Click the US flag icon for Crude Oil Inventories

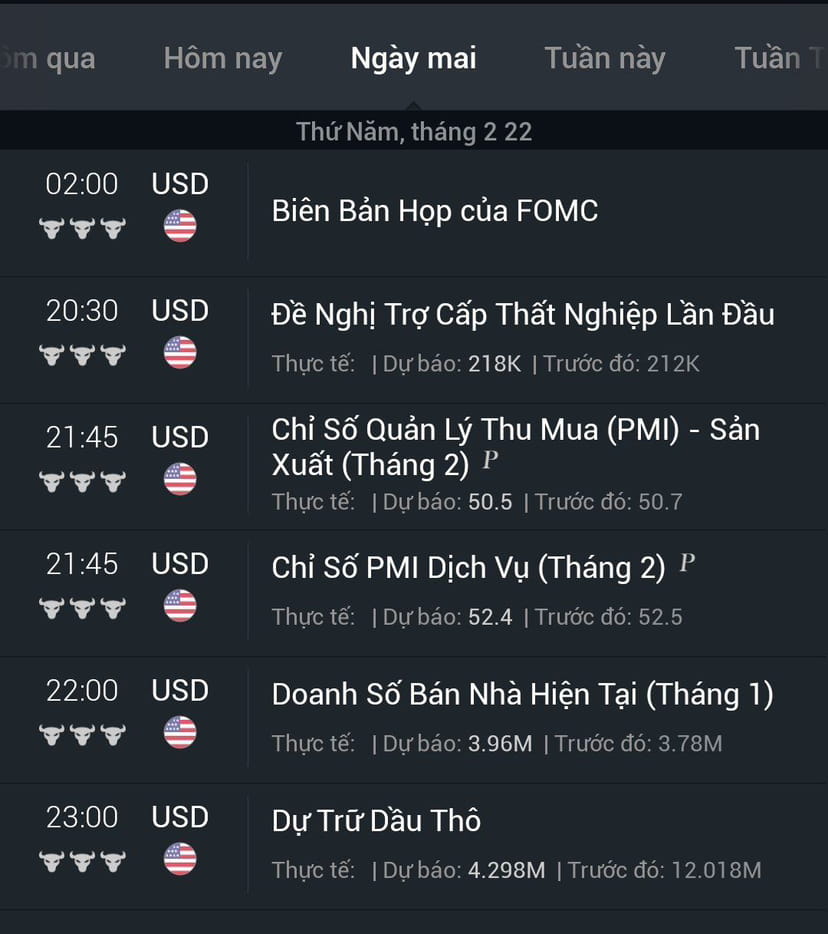[179, 857]
